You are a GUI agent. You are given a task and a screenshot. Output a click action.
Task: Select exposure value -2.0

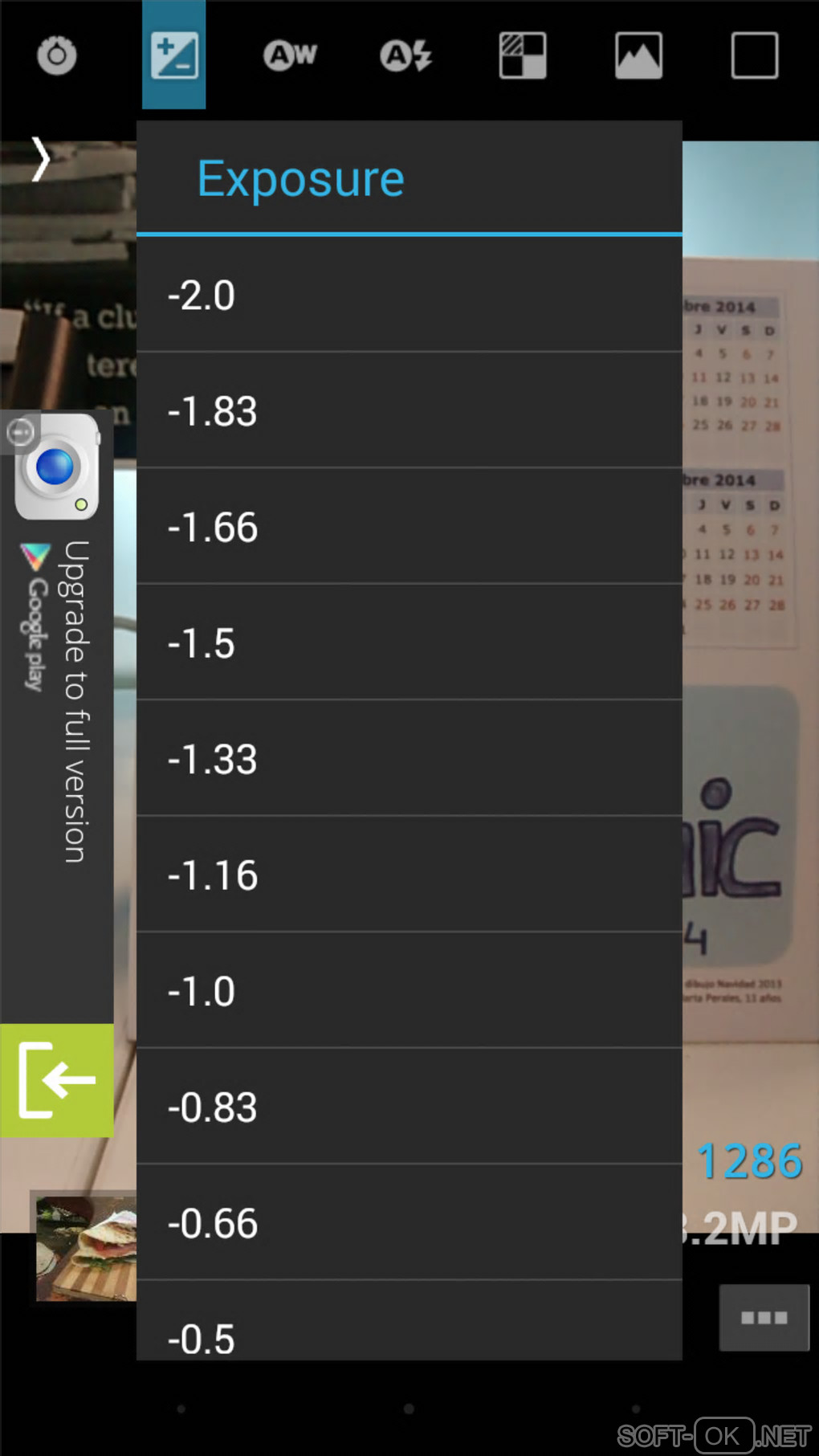coord(409,295)
